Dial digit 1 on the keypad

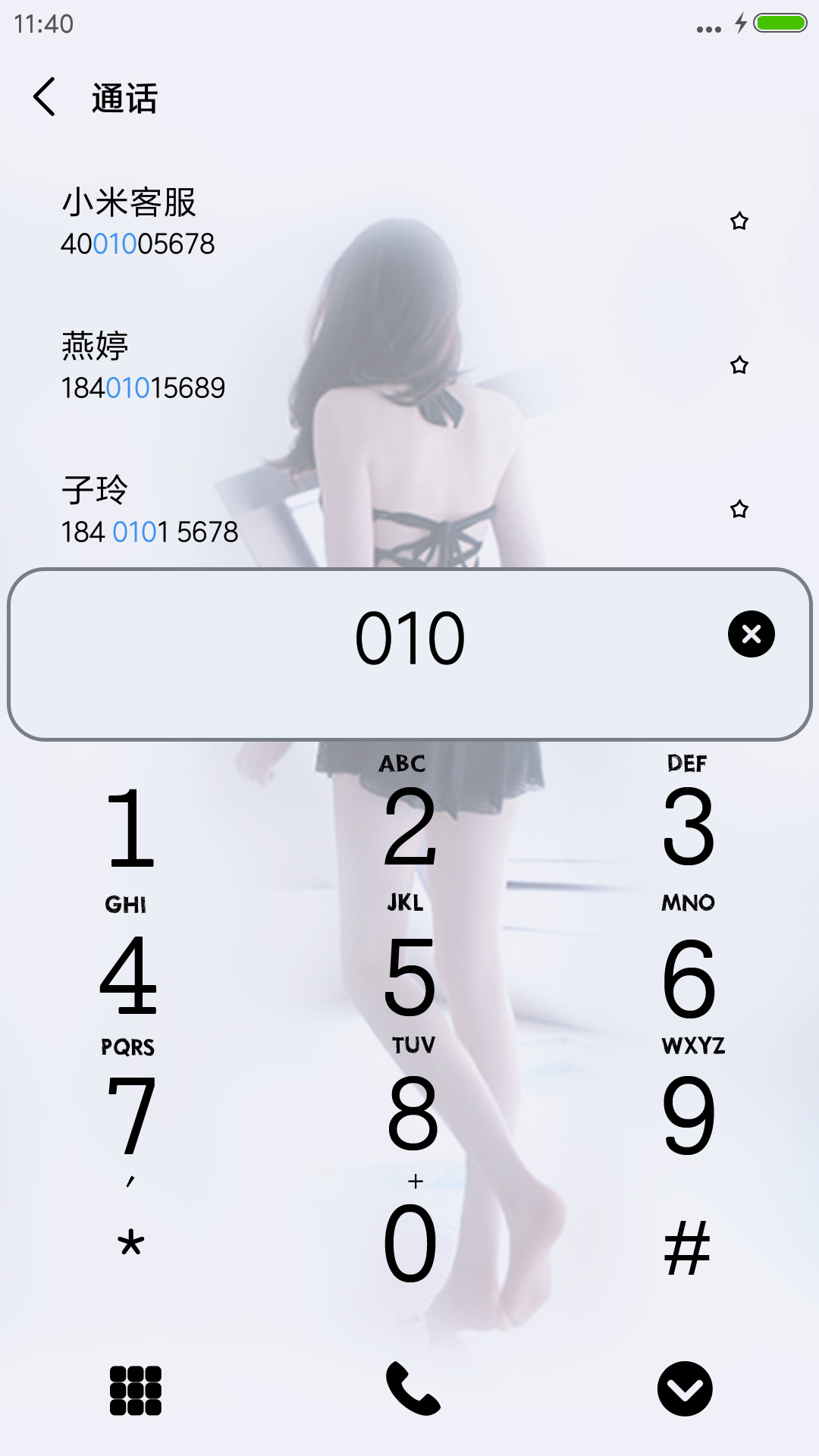131,828
